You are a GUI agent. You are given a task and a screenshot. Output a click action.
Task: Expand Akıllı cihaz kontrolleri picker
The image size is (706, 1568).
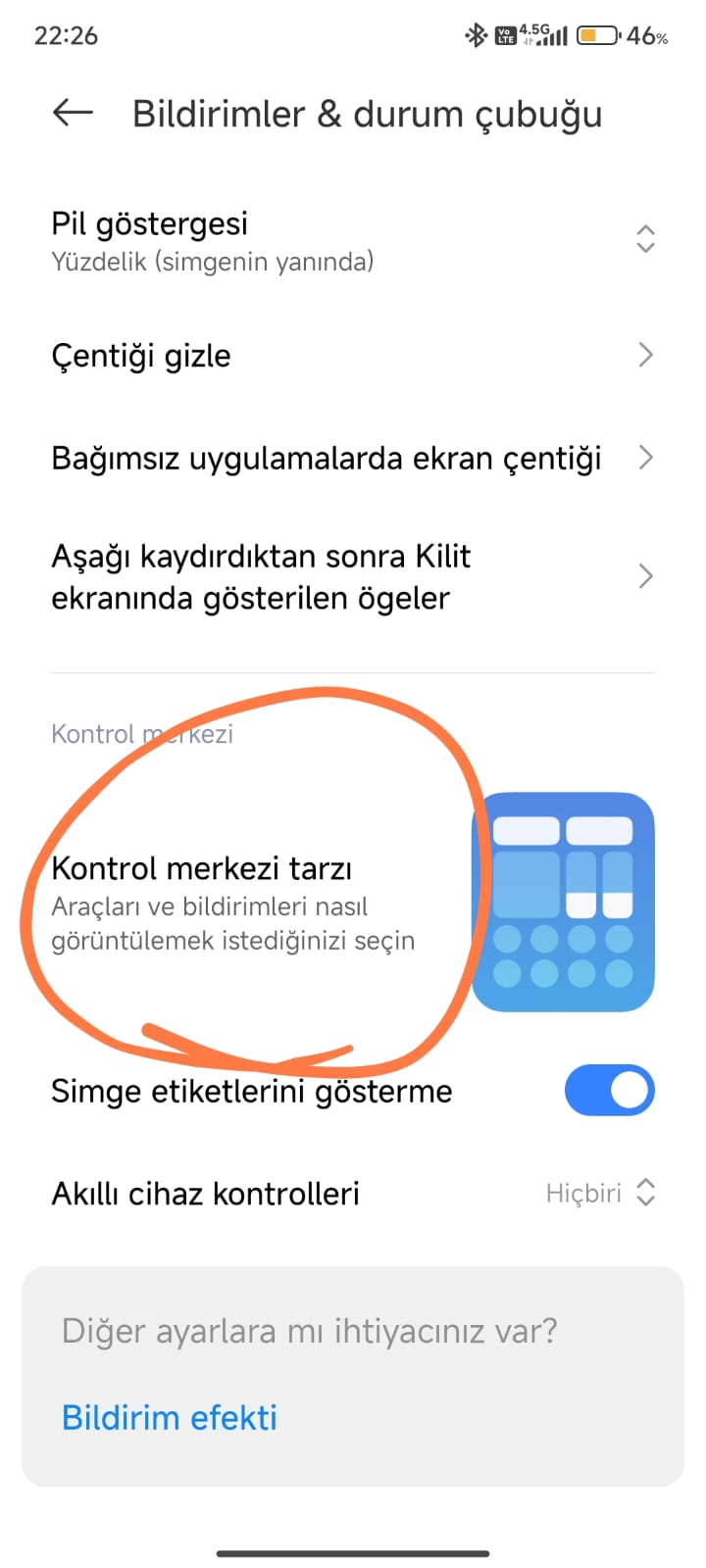tap(600, 1193)
